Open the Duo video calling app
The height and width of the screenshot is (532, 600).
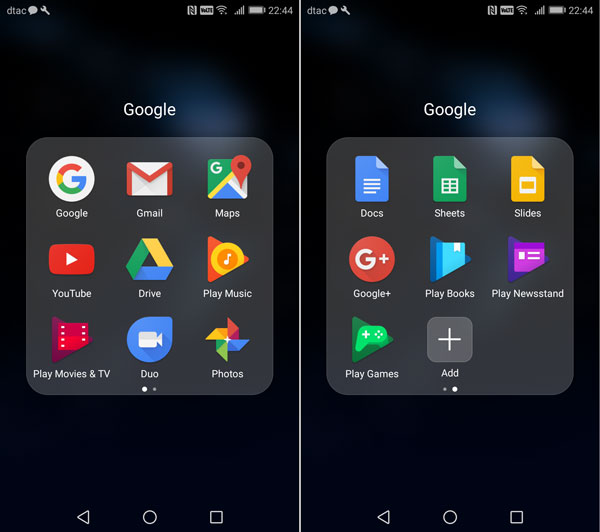[149, 340]
